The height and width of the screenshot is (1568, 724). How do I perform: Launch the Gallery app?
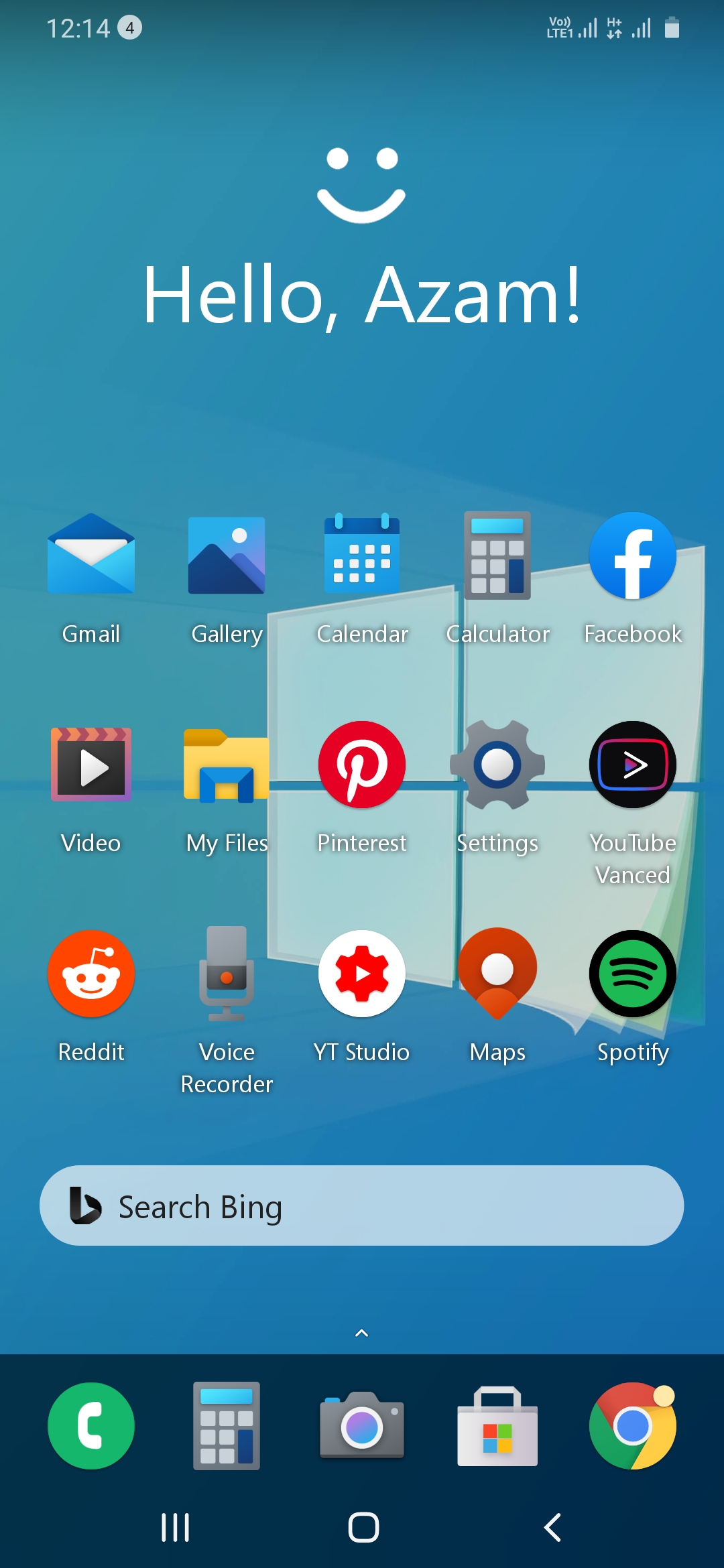click(227, 556)
